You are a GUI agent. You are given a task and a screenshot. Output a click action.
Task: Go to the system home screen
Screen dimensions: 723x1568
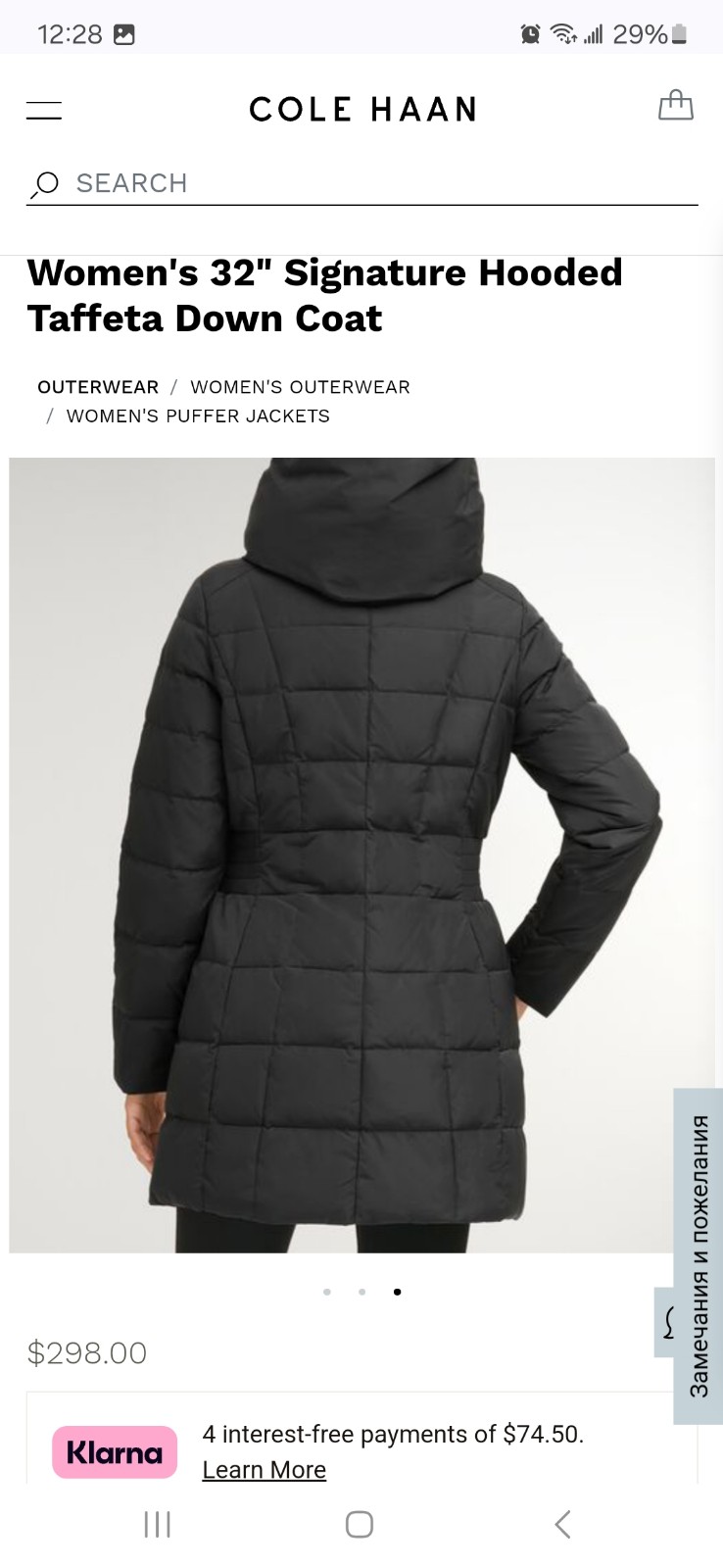[360, 1524]
